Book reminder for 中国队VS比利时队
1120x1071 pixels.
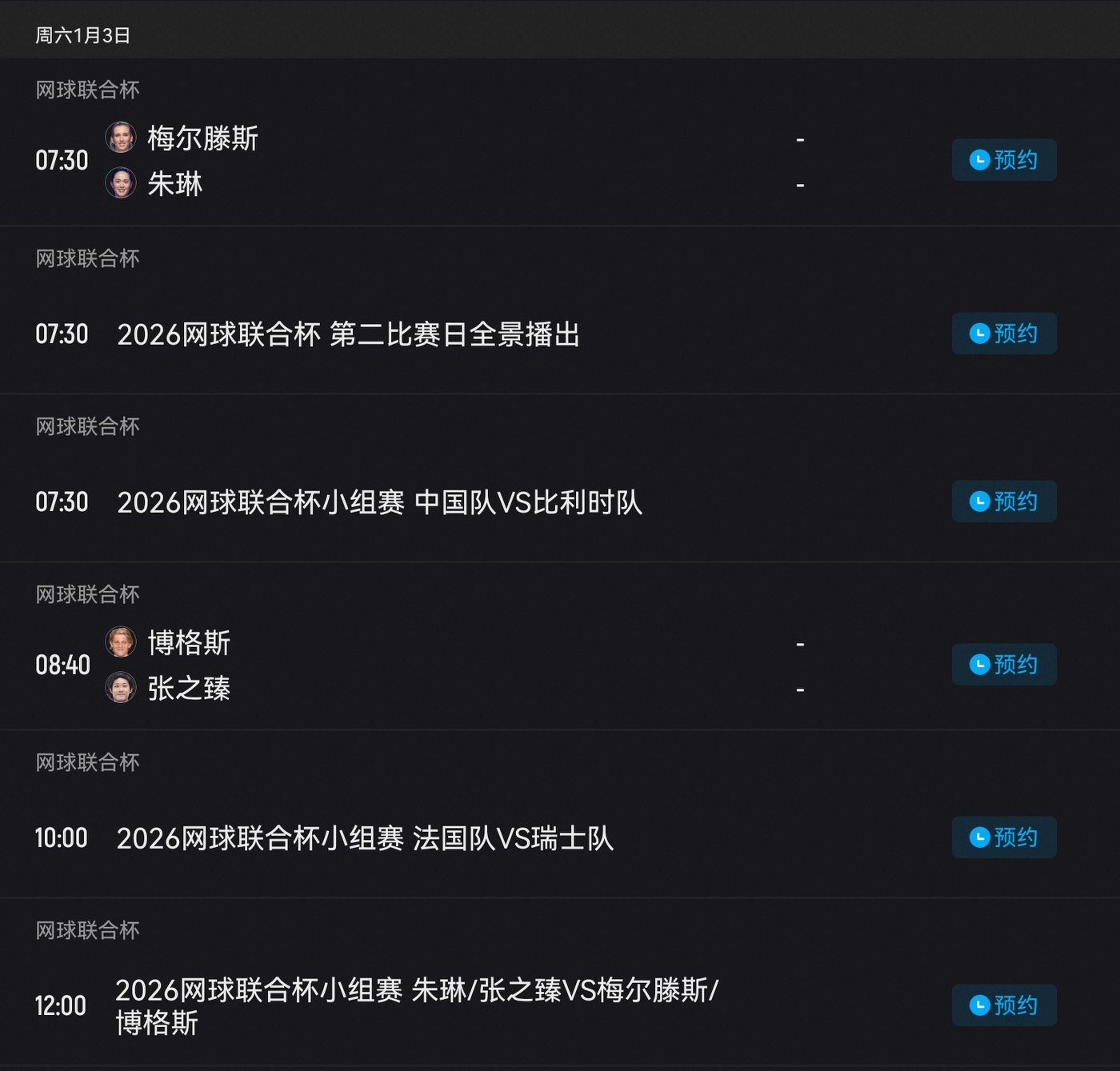click(1004, 502)
